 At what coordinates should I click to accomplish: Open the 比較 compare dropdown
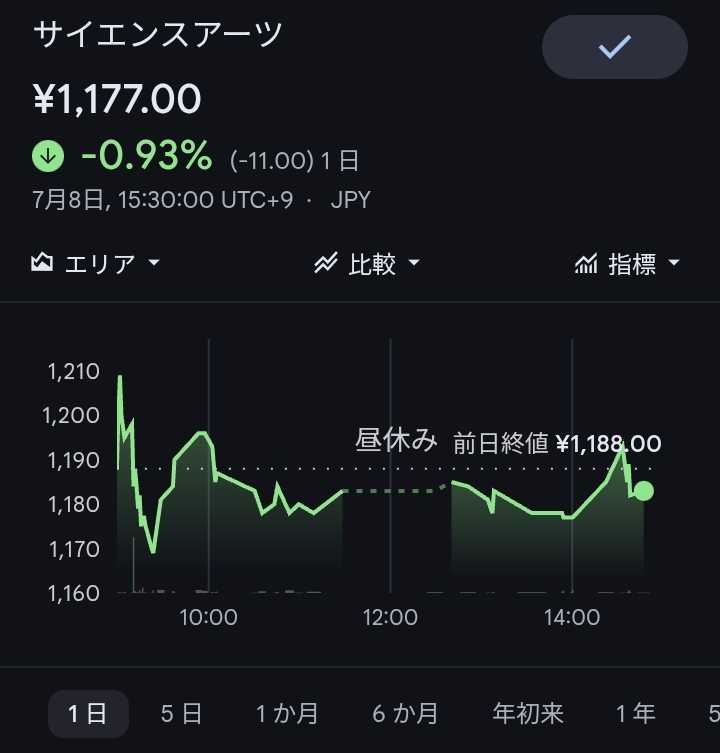coord(366,263)
